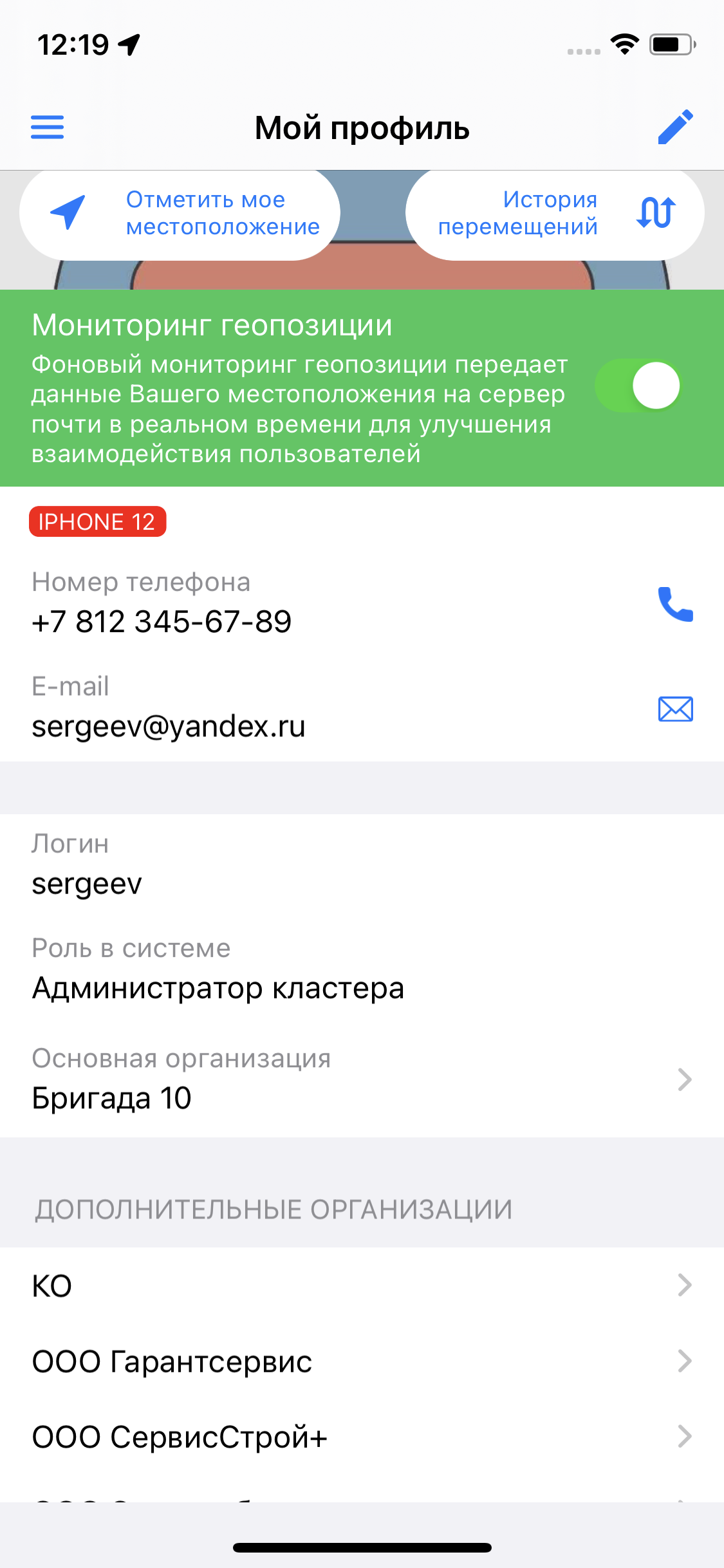This screenshot has width=724, height=1568.
Task: Call the phone number via phone icon
Action: pyautogui.click(x=675, y=604)
